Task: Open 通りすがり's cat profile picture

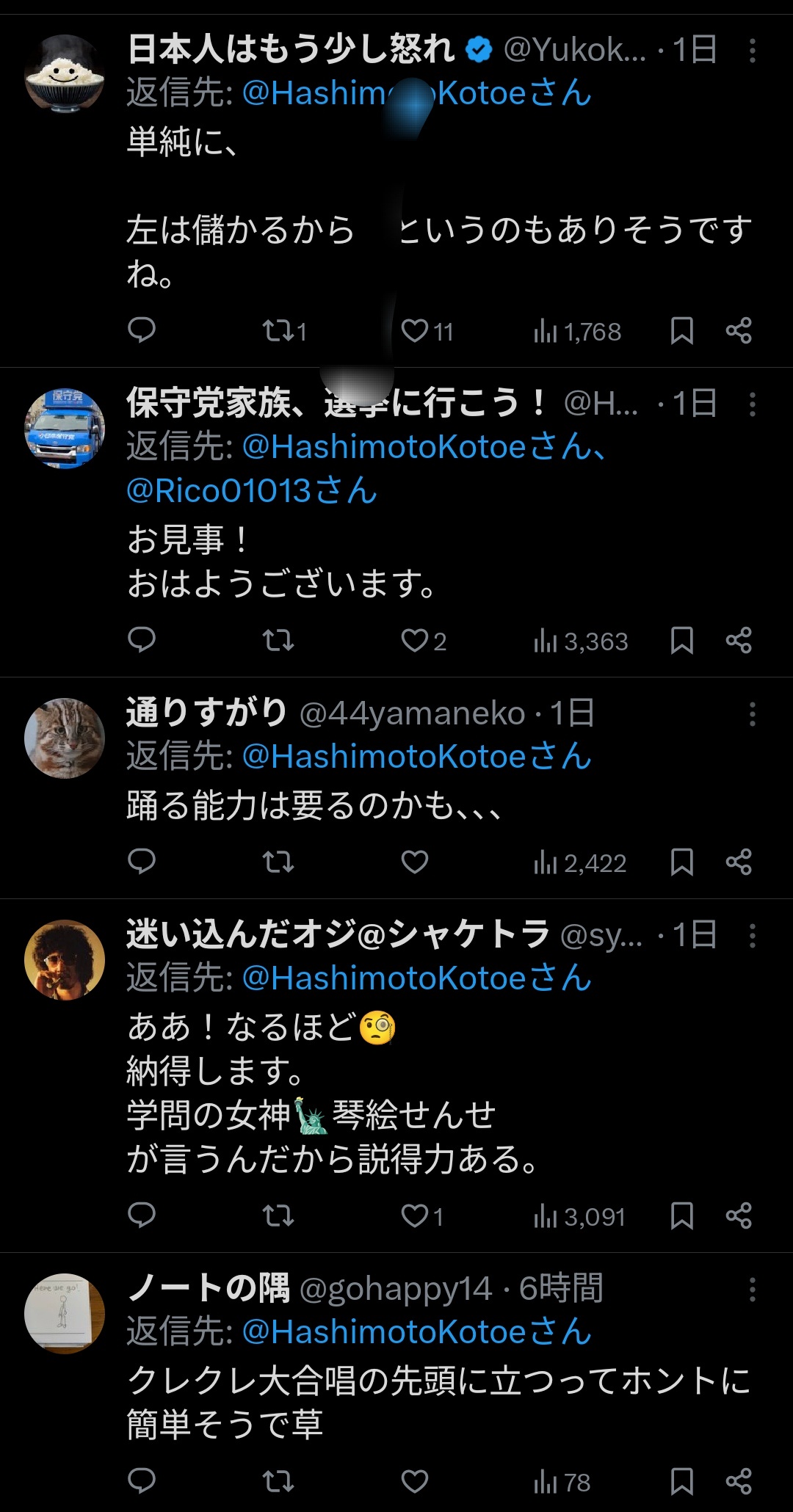Action: tap(65, 738)
